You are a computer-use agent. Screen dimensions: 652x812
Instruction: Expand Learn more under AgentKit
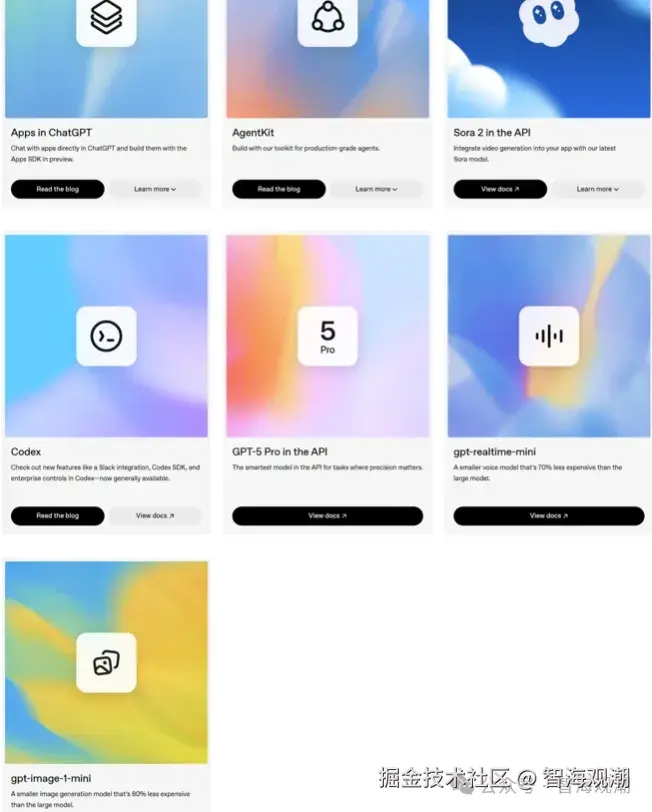(376, 189)
